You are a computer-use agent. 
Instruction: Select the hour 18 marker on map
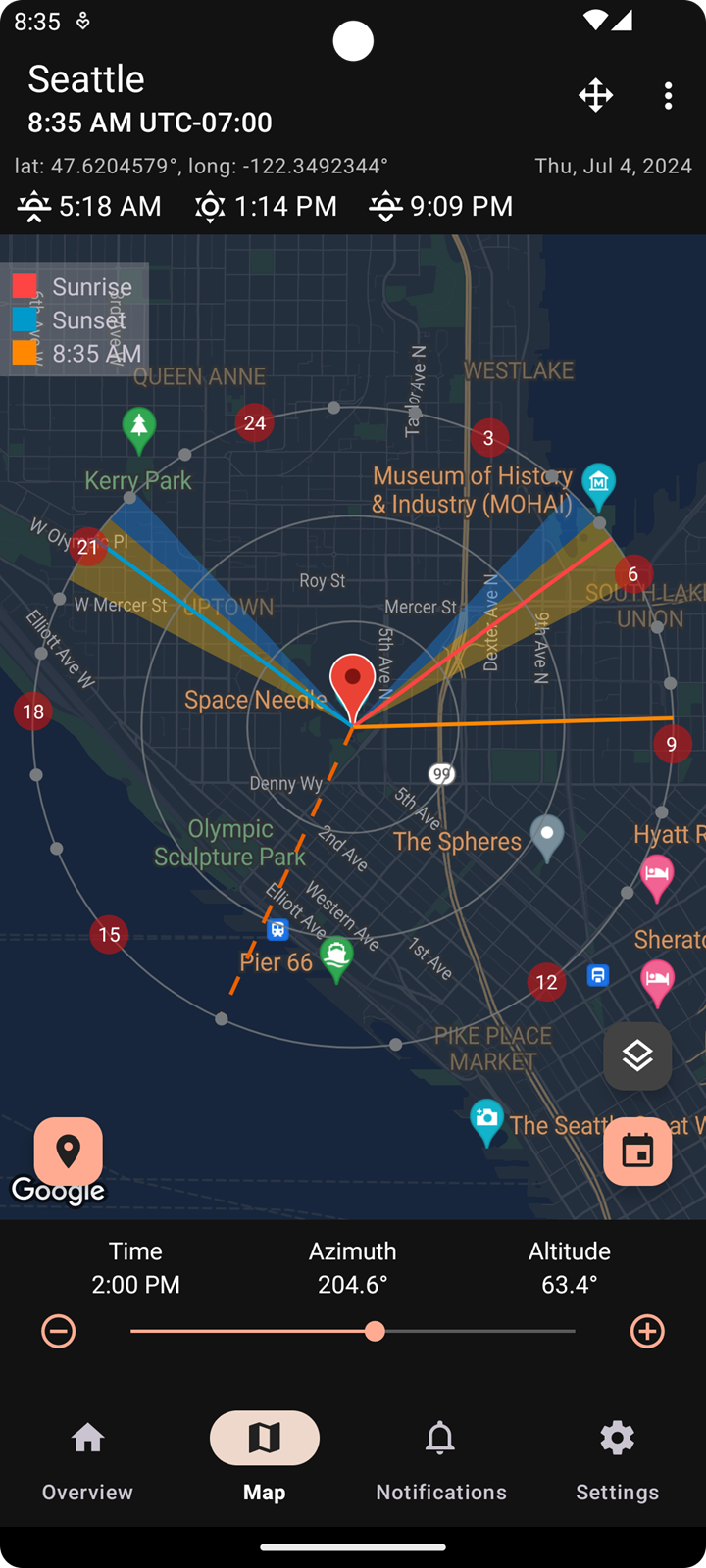tap(33, 711)
